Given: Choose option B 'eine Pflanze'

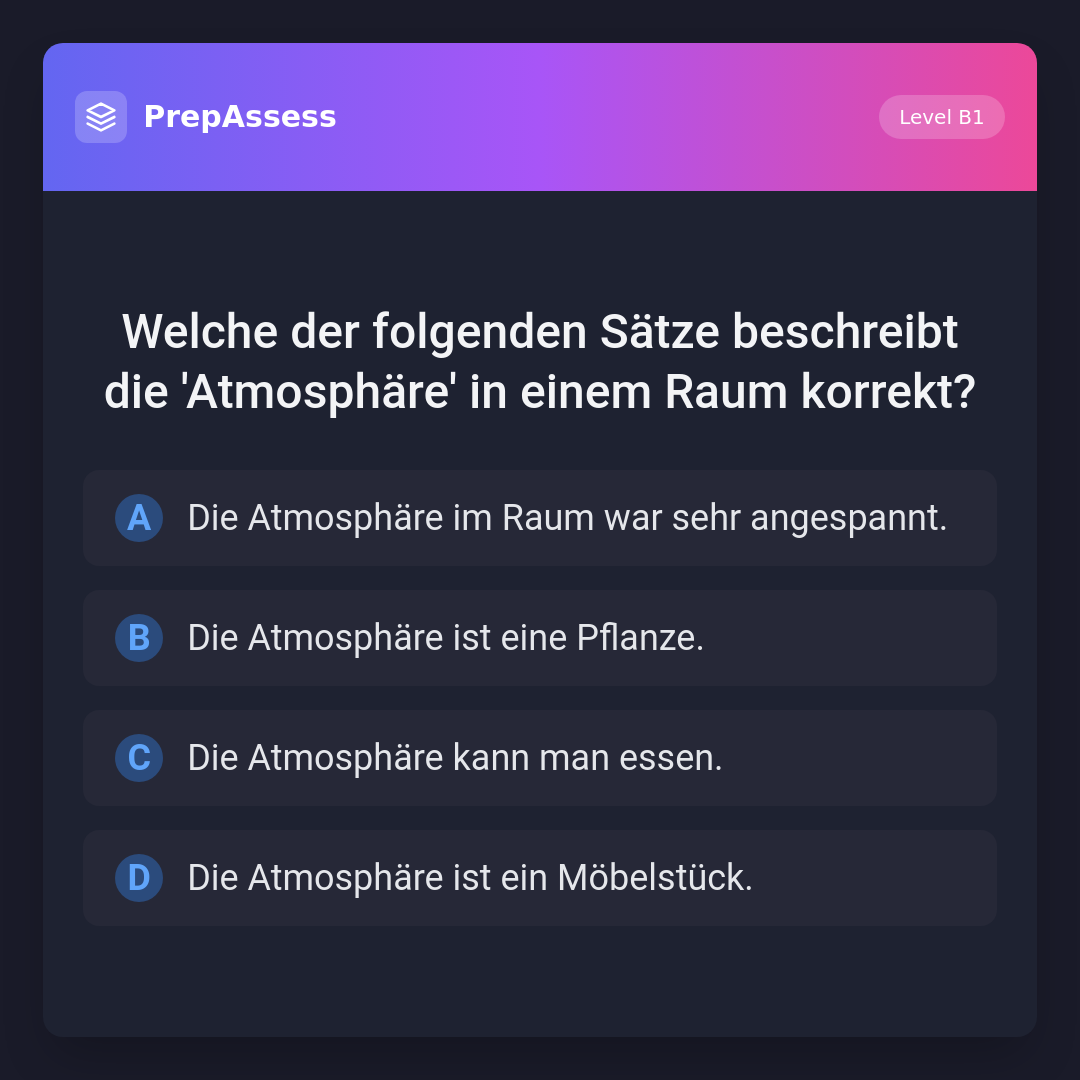Looking at the screenshot, I should click(540, 638).
